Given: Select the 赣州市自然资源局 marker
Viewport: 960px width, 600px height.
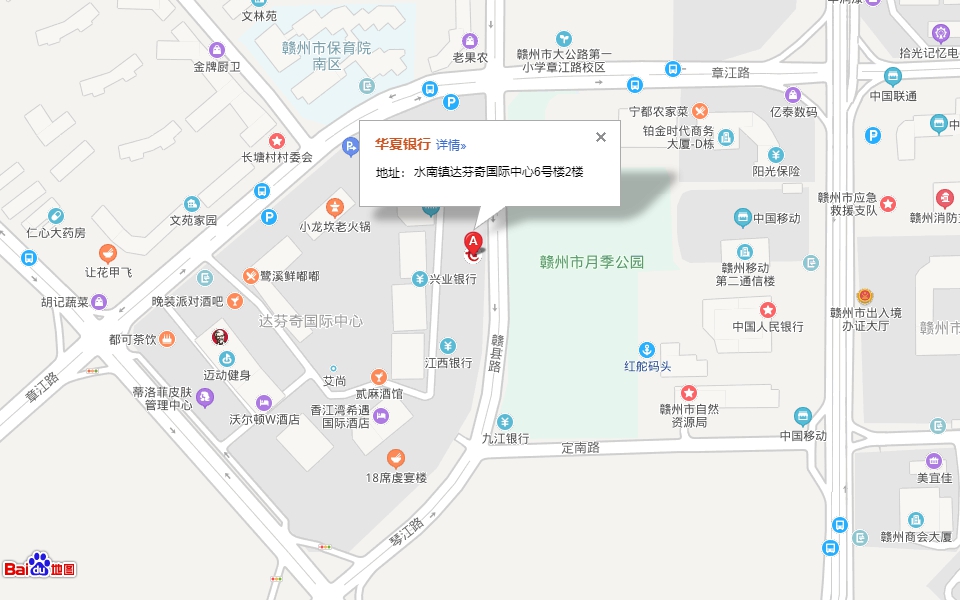Looking at the screenshot, I should [689, 391].
